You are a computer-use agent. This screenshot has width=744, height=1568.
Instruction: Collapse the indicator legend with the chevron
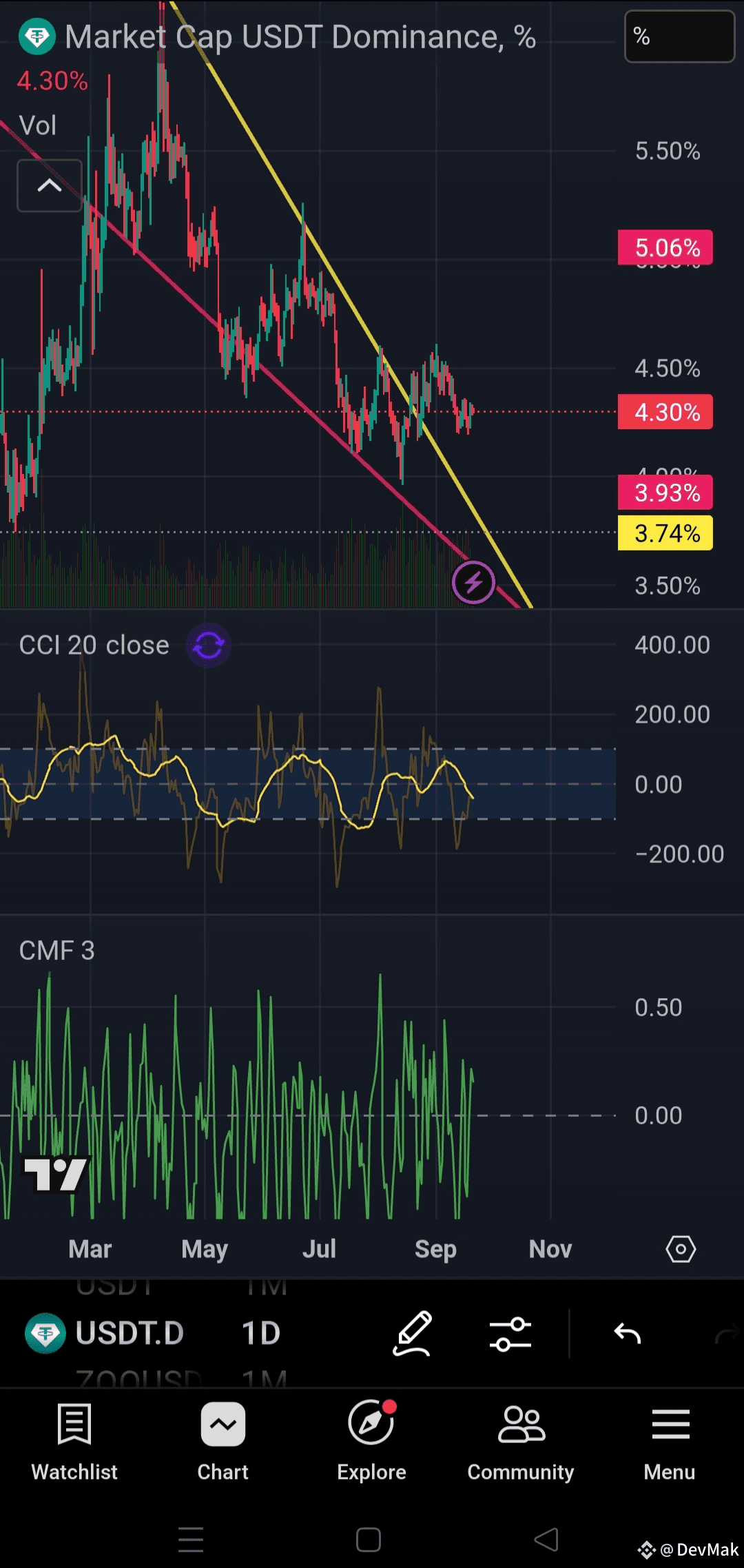[x=50, y=185]
